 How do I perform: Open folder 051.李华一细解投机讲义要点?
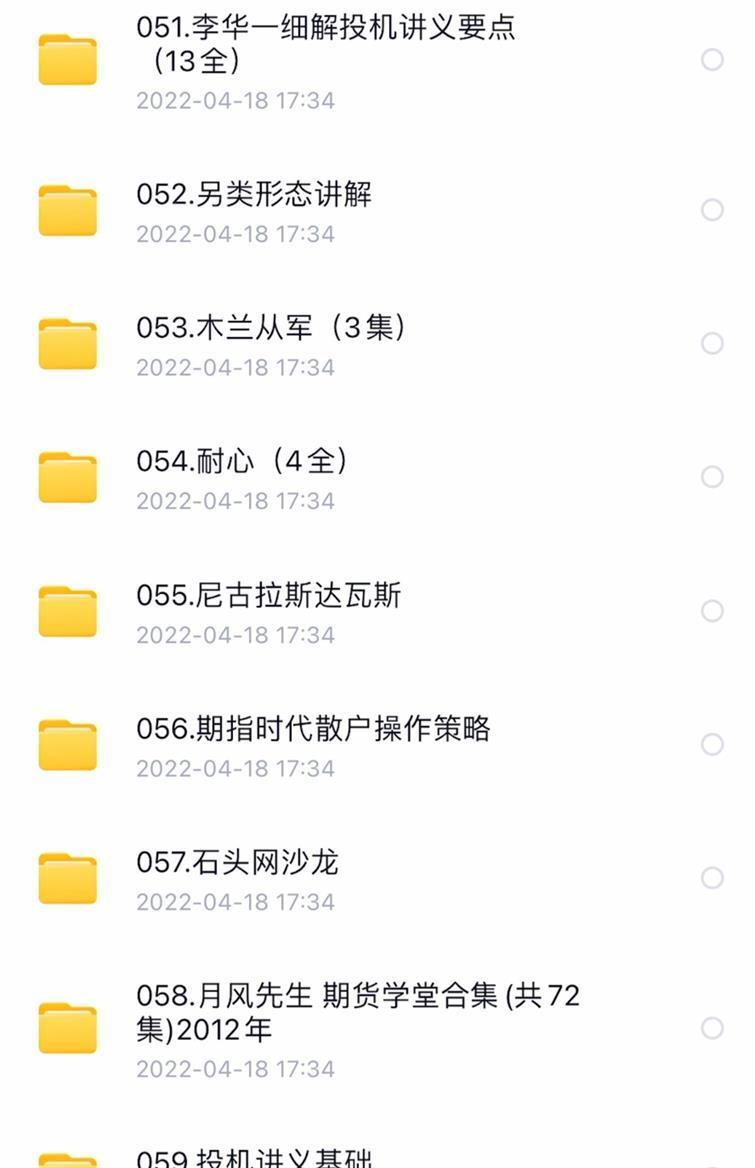coord(325,44)
